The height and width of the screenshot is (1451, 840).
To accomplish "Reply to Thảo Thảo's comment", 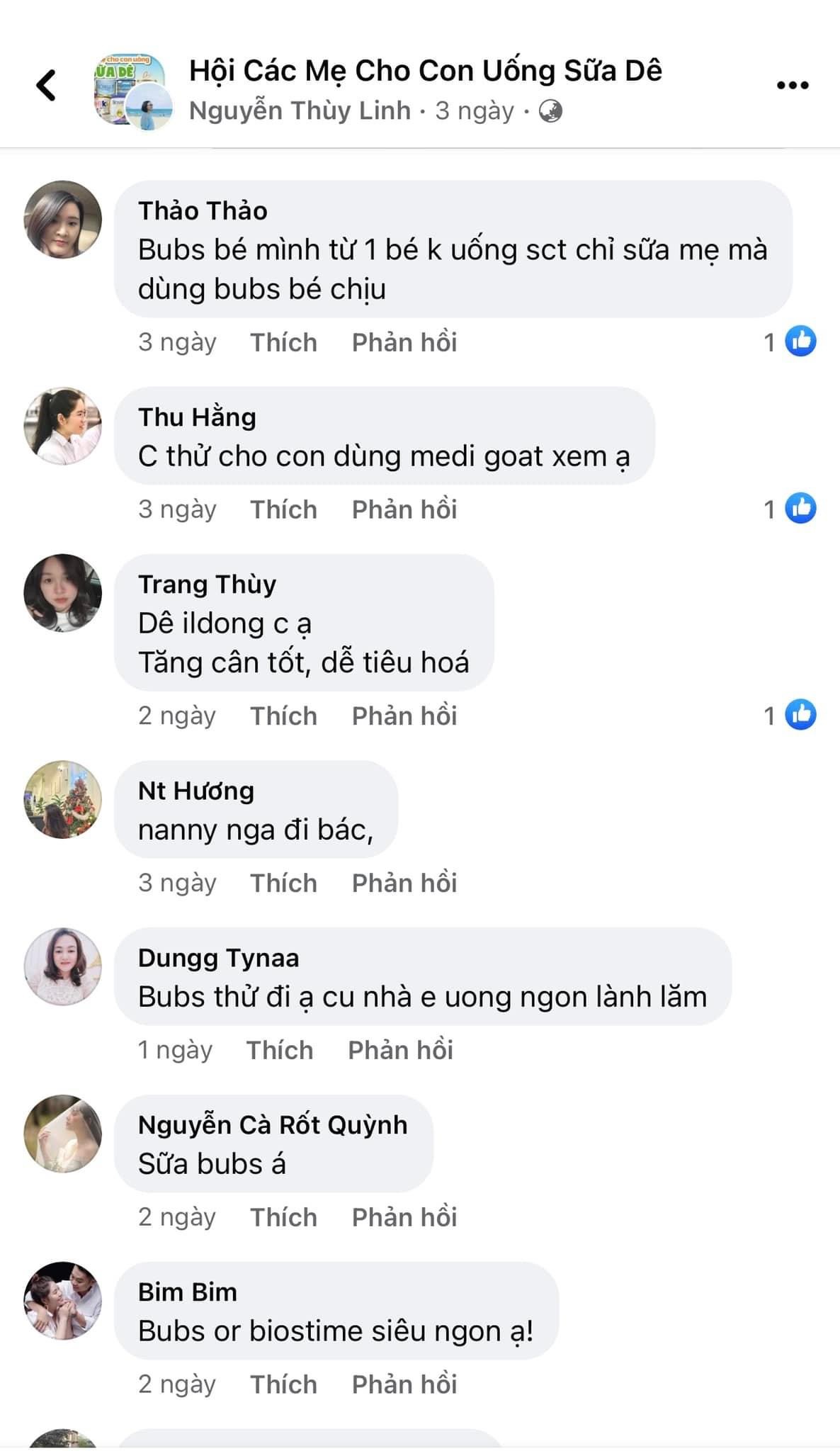I will 404,342.
